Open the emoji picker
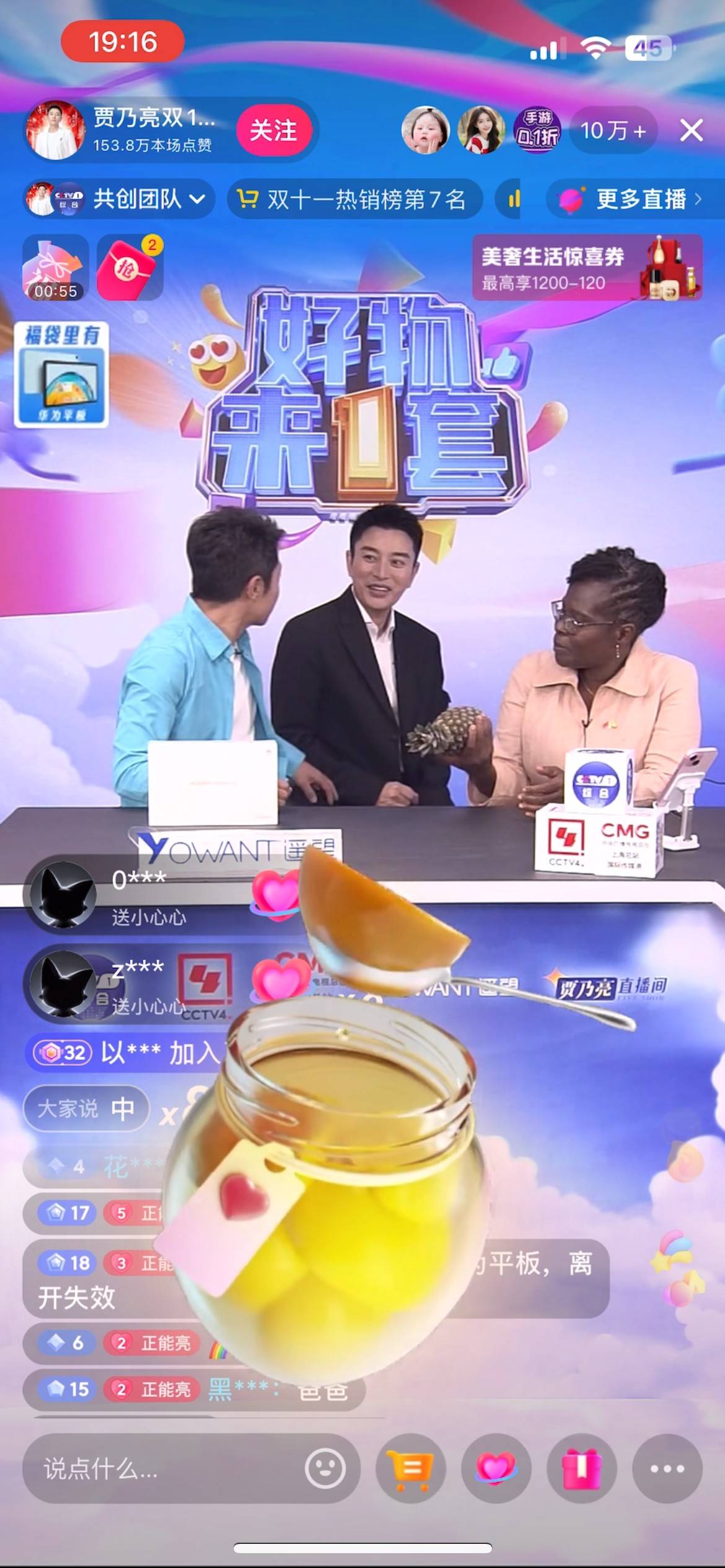 325,1468
